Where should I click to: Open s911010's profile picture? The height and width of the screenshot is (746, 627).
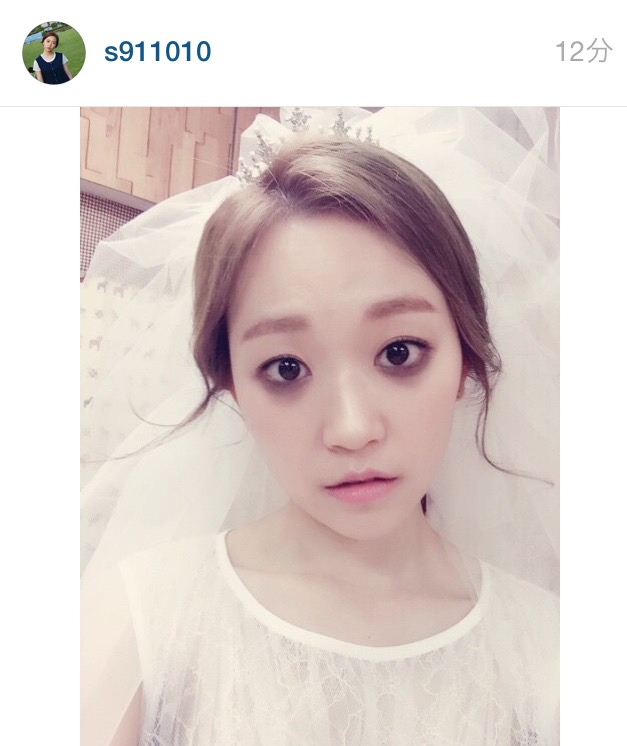53,53
